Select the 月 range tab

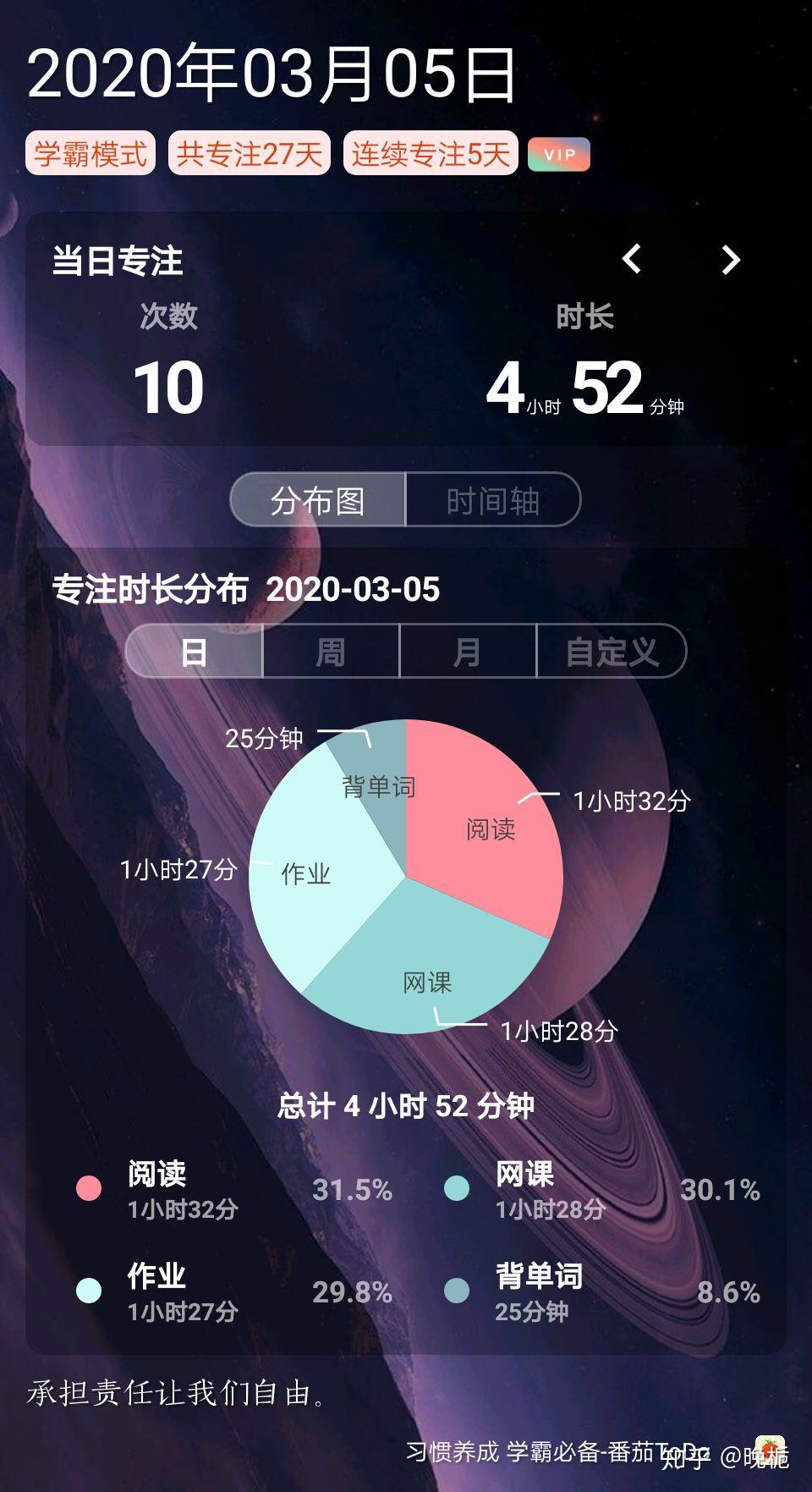(468, 652)
